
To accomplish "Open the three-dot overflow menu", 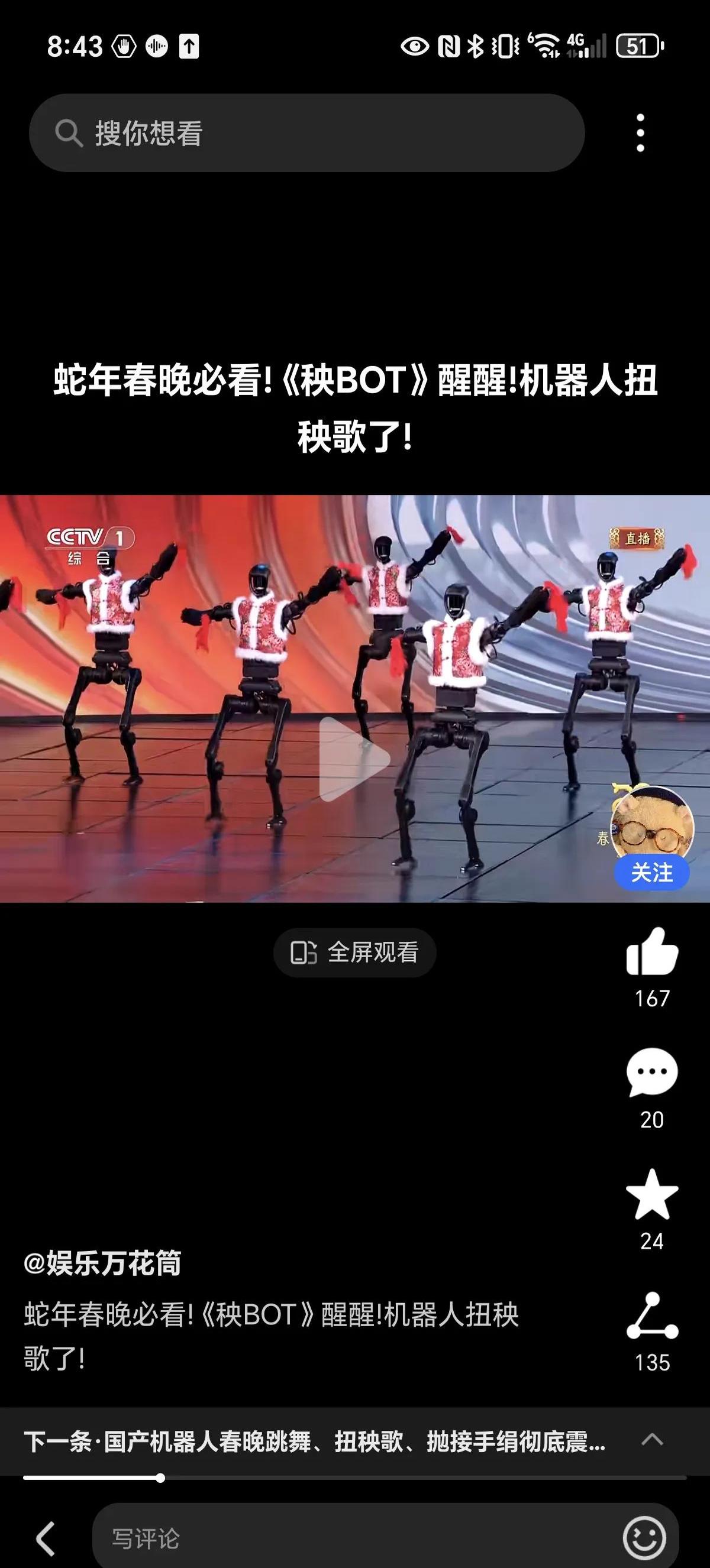I will click(640, 132).
